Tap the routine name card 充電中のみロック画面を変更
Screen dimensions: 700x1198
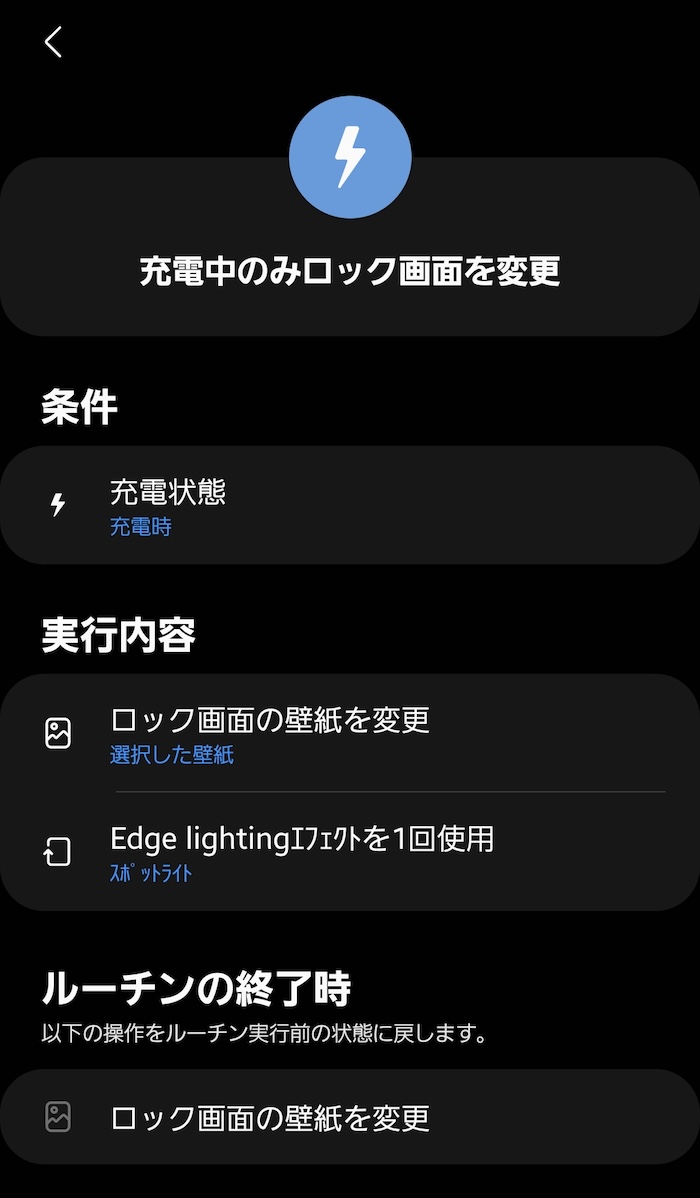(350, 247)
